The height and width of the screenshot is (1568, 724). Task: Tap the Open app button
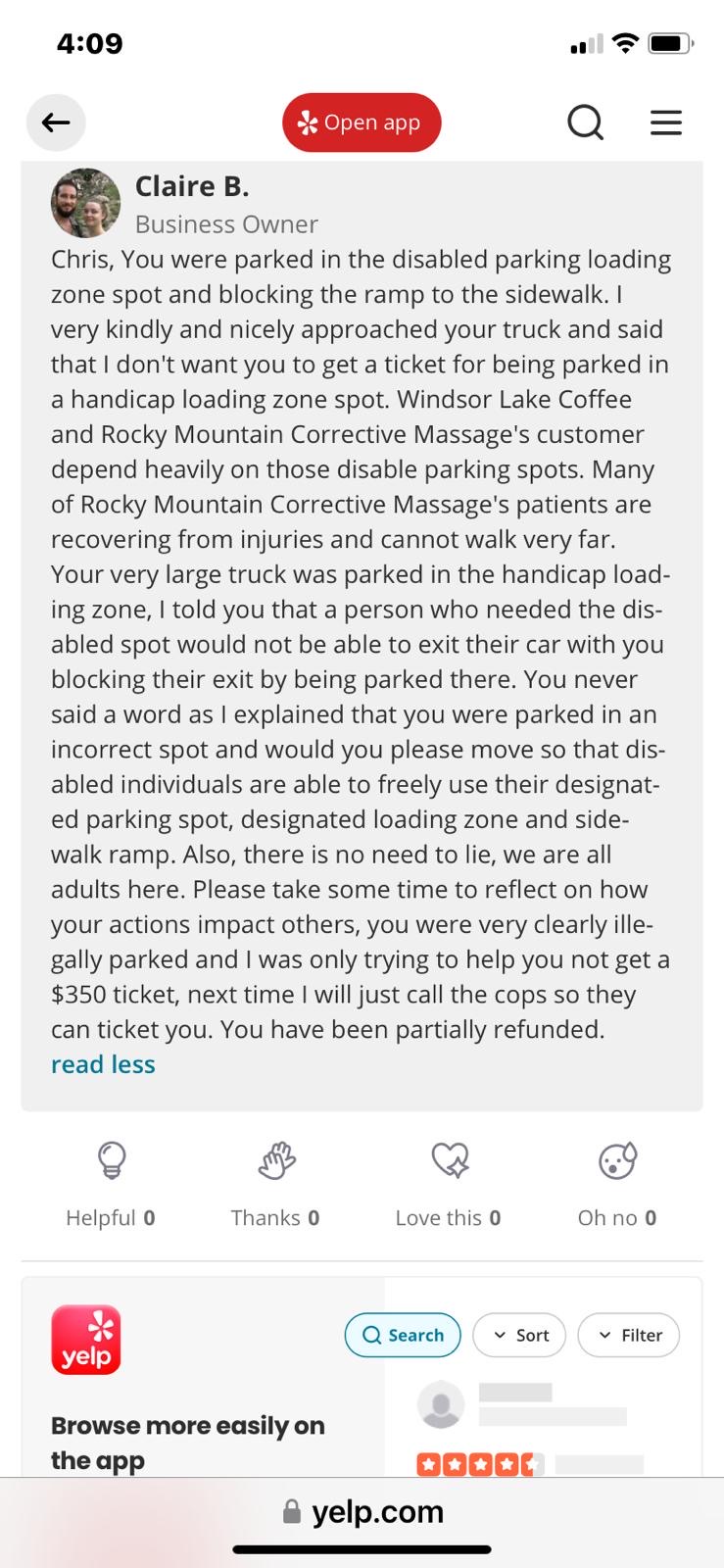(x=362, y=122)
